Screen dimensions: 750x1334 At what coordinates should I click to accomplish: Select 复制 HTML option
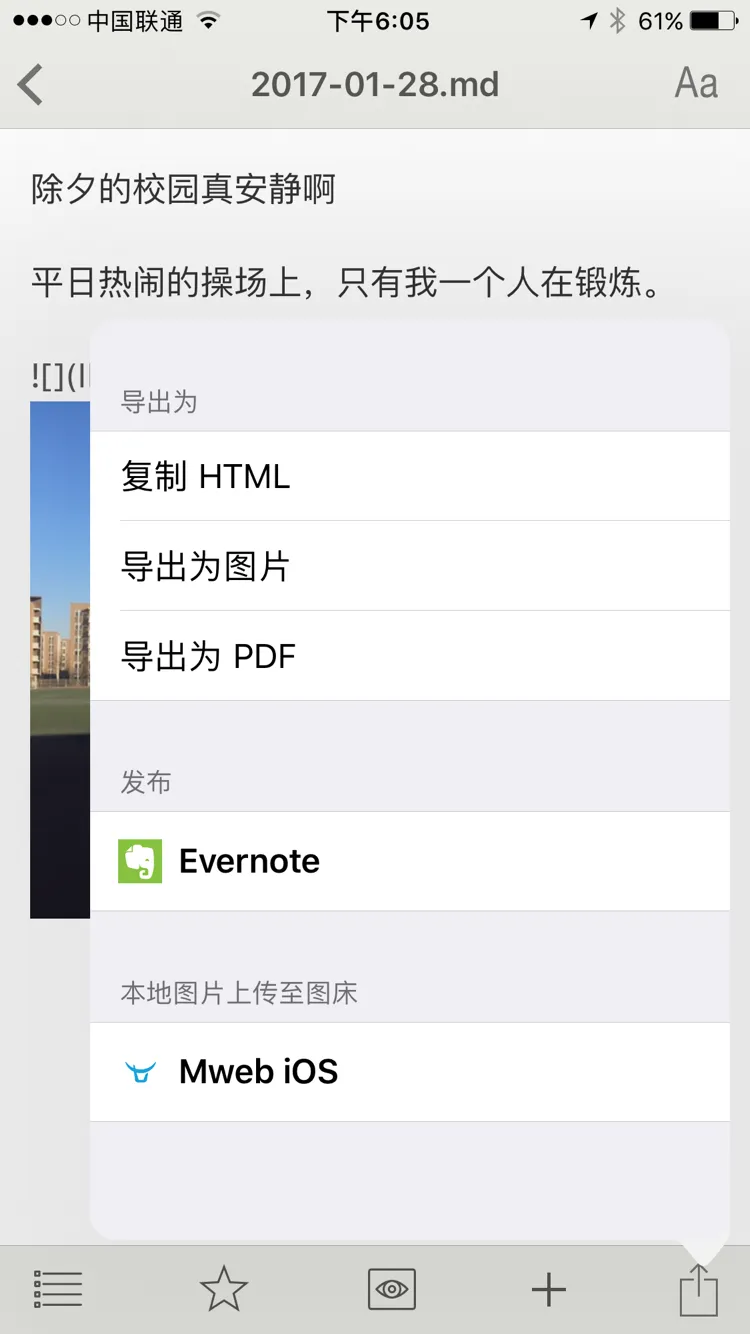click(409, 476)
